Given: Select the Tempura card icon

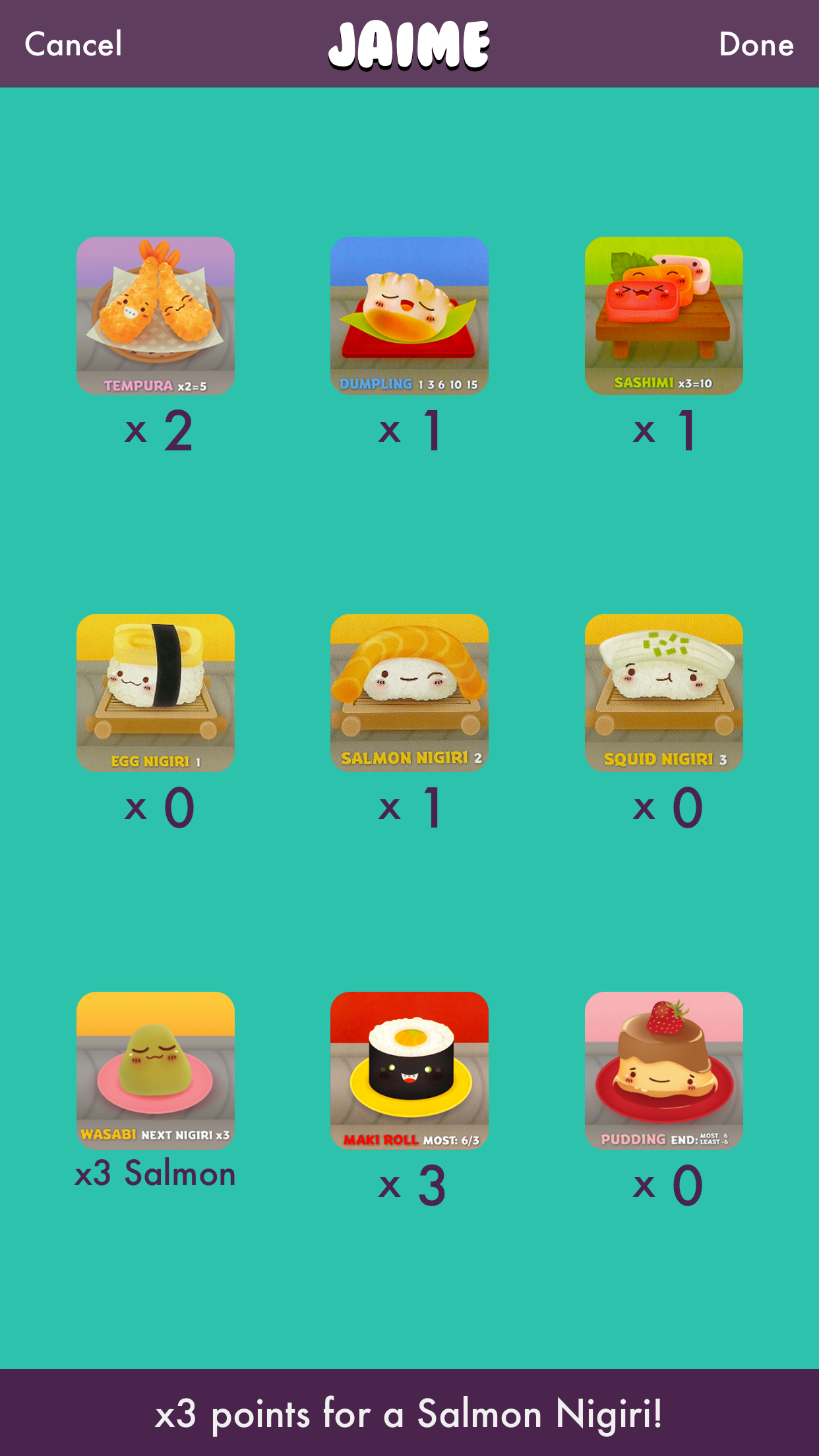Looking at the screenshot, I should [156, 317].
